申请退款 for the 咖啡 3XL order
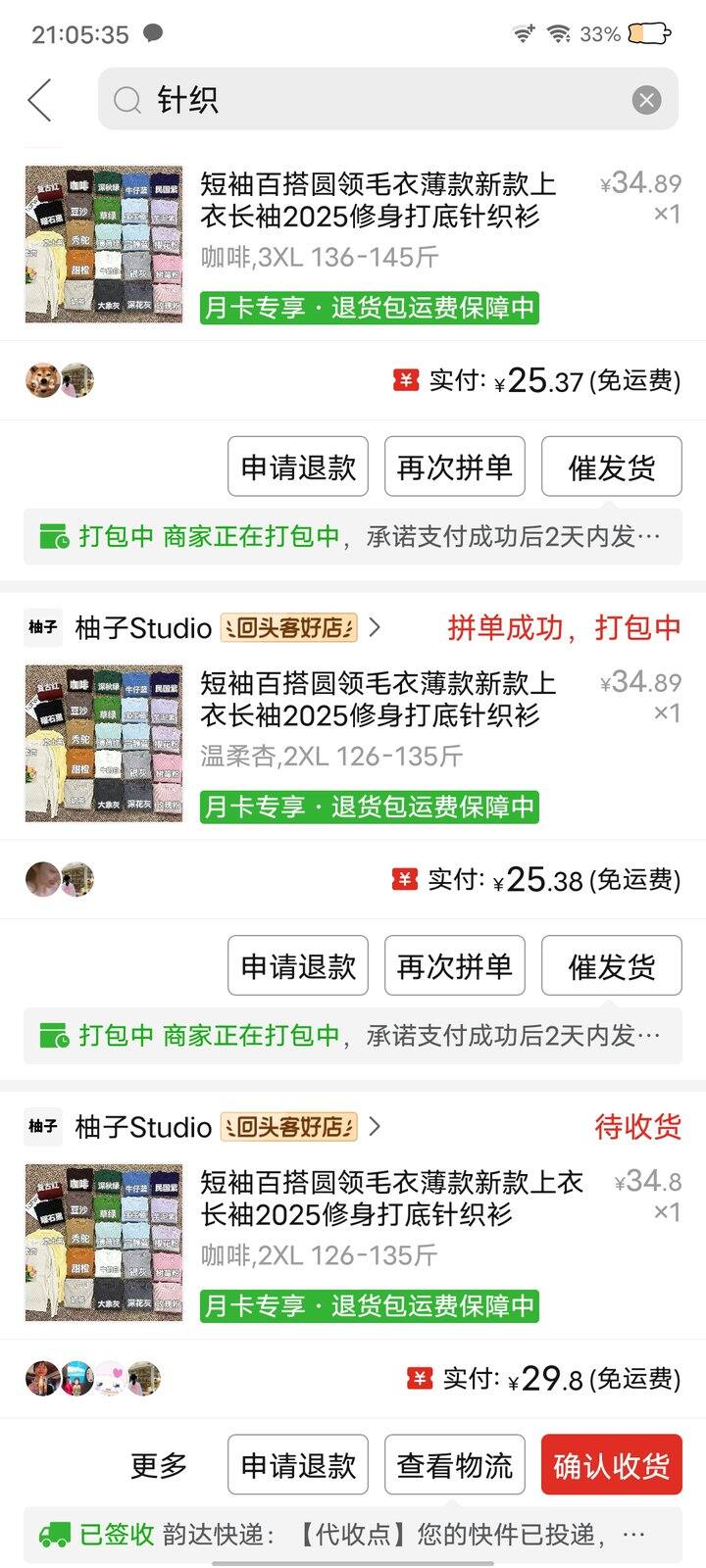 [298, 466]
